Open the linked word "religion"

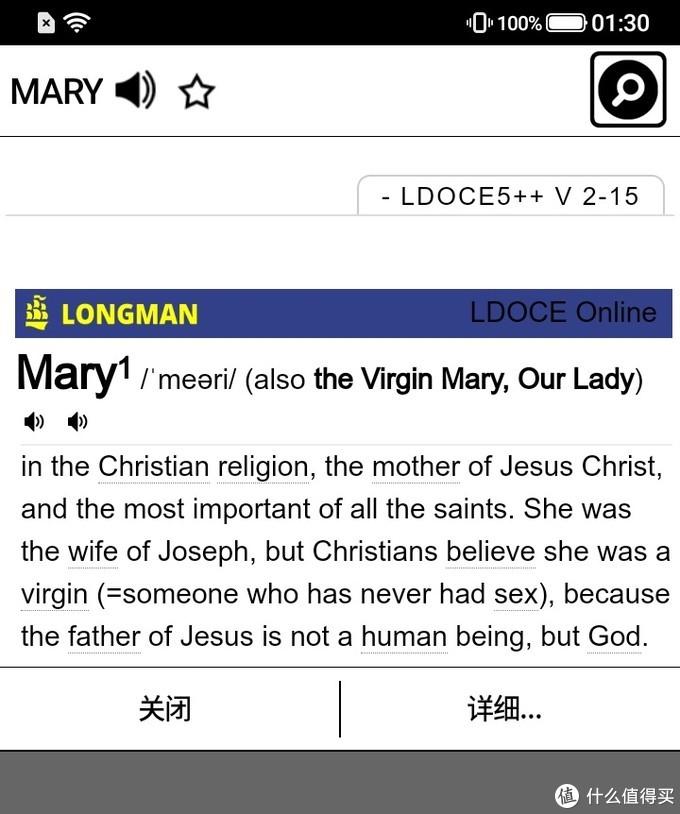pyautogui.click(x=263, y=467)
